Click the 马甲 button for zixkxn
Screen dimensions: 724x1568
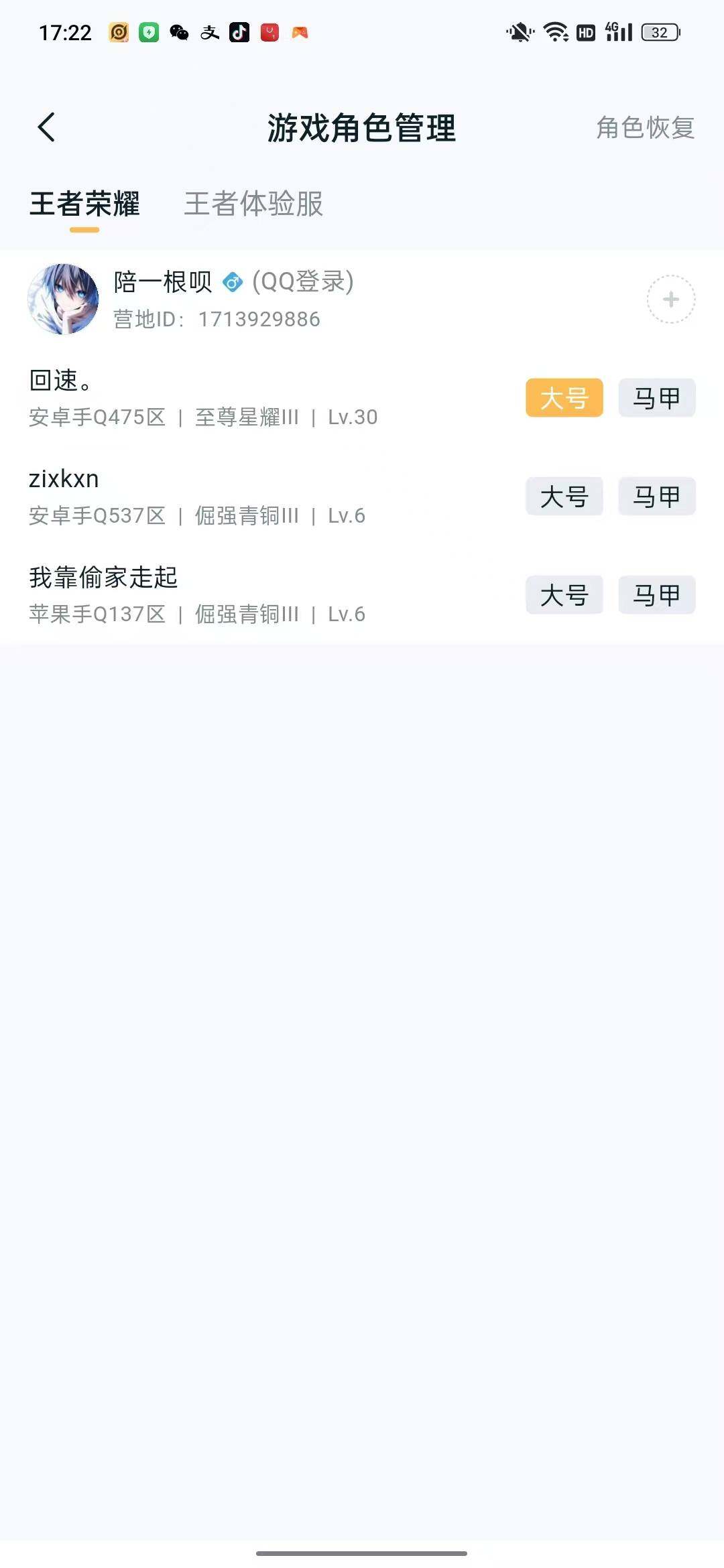pyautogui.click(x=656, y=497)
